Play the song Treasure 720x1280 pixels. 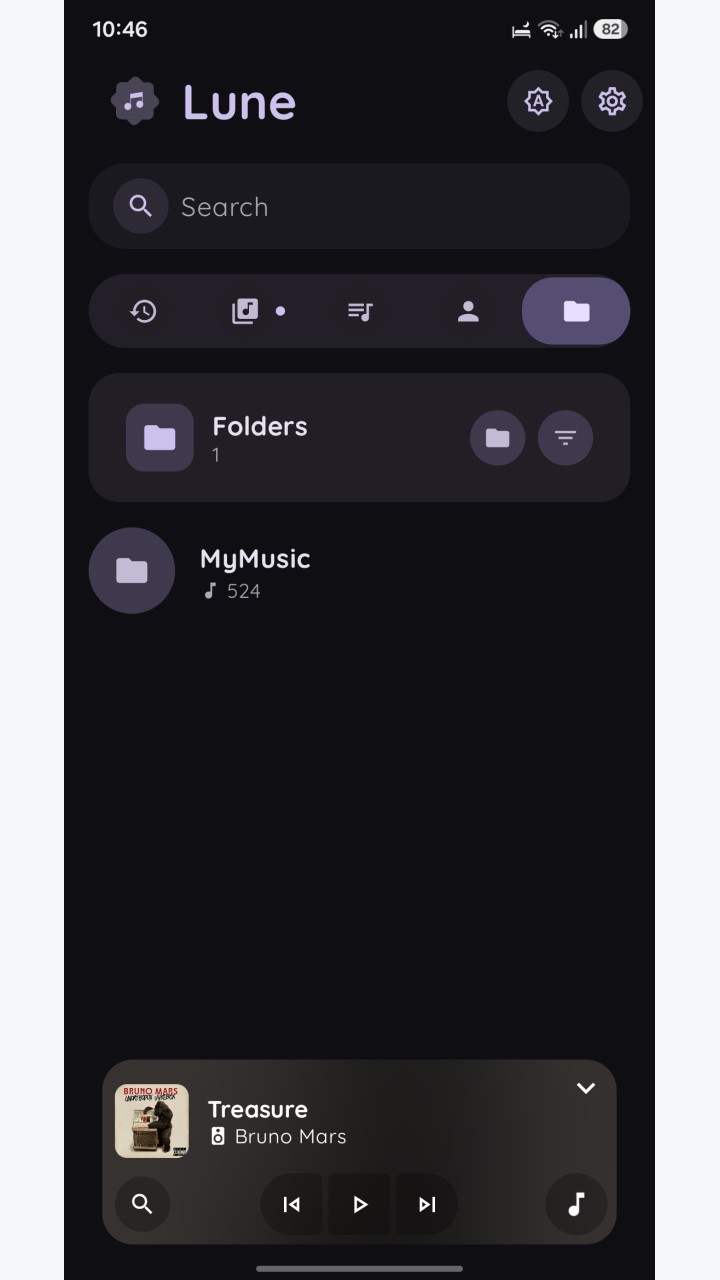[360, 1204]
